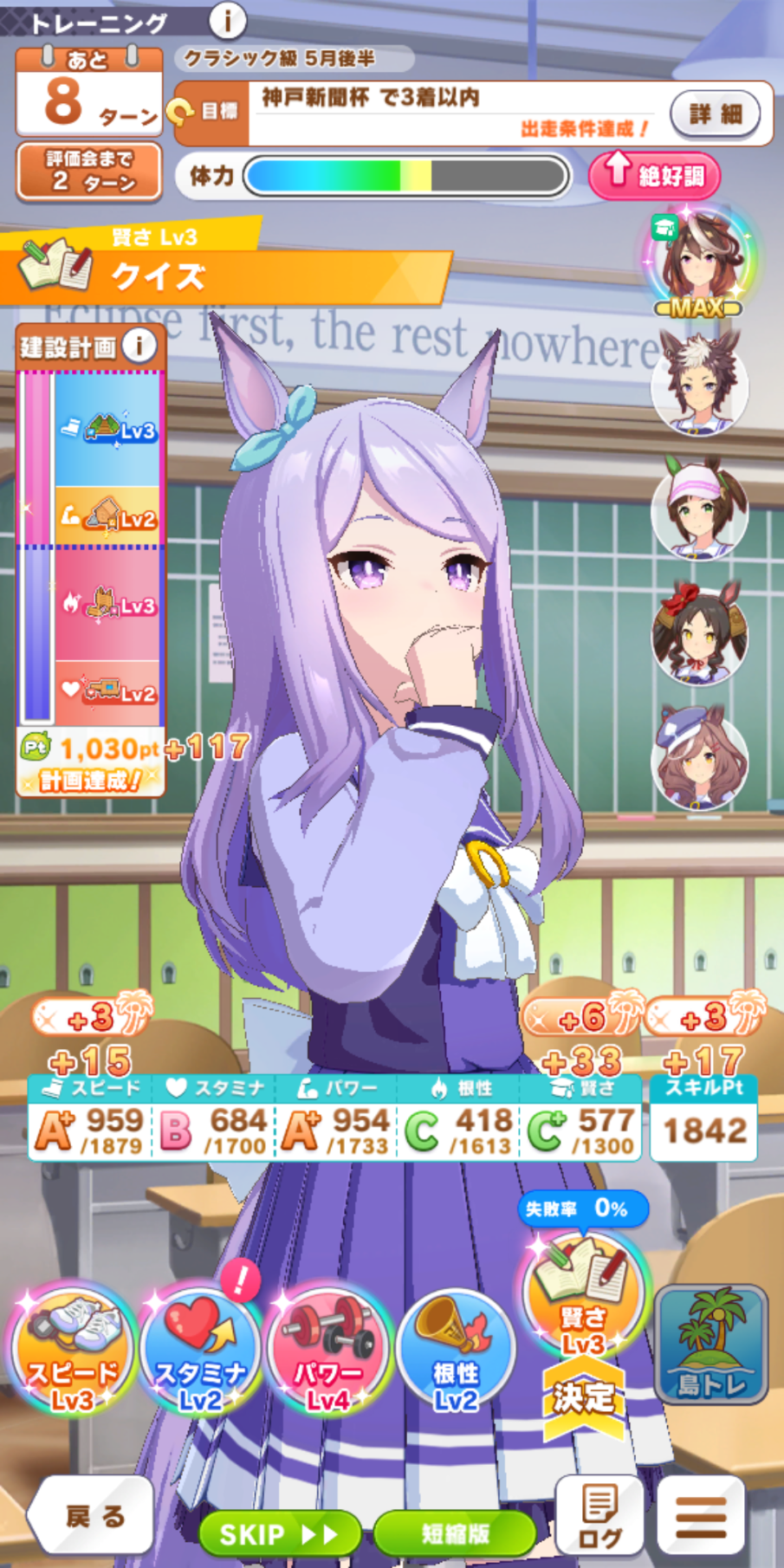
Task: Tap the 詳細 goal details button
Action: [x=715, y=113]
